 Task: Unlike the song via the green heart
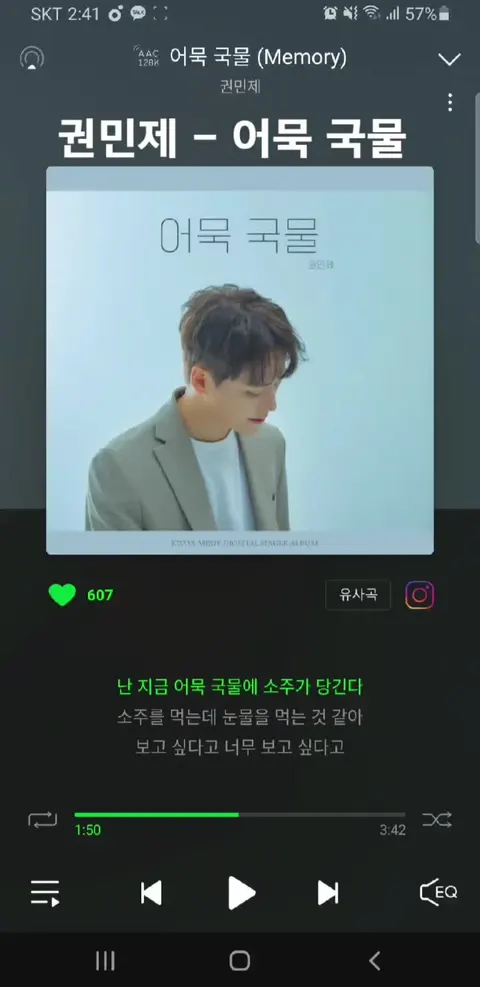tap(62, 595)
